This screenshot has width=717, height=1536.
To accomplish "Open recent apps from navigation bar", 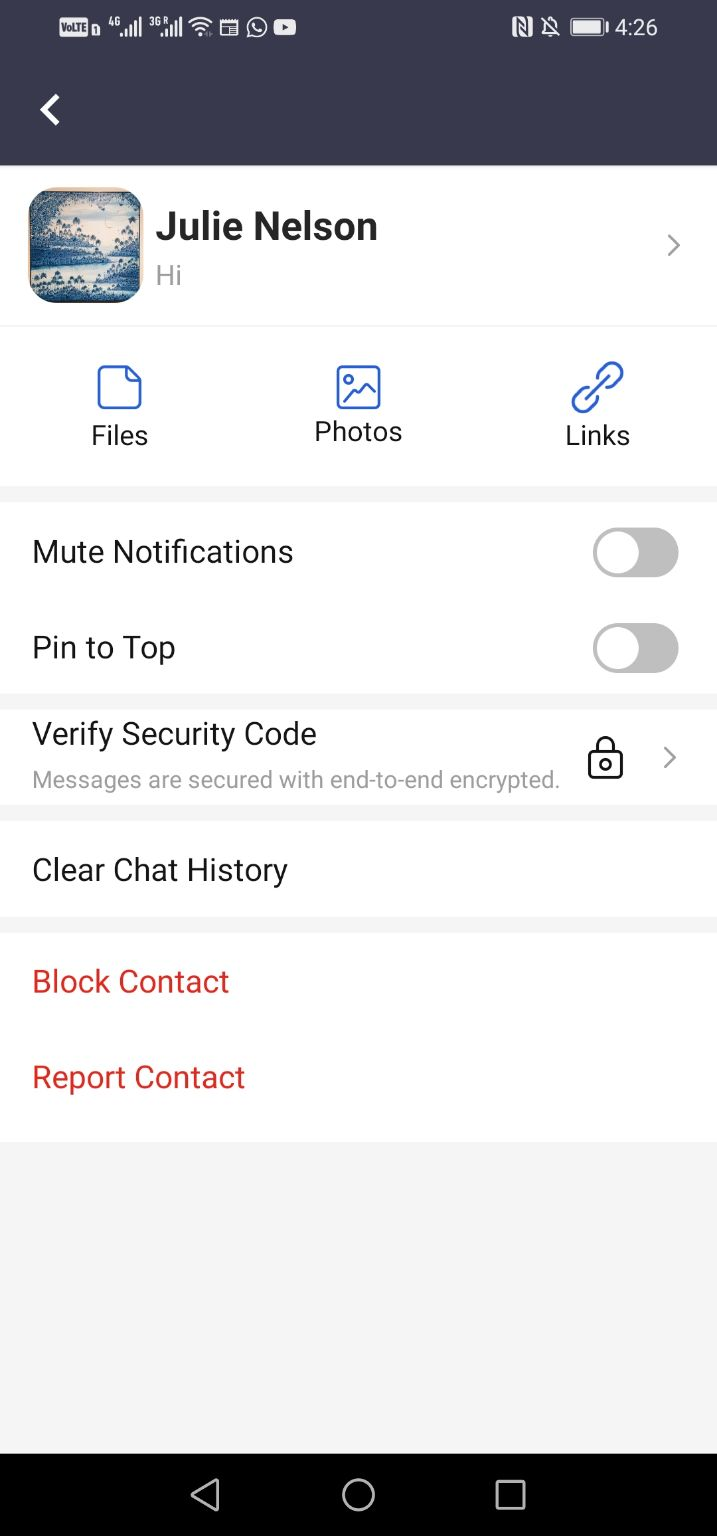I will click(x=510, y=1495).
